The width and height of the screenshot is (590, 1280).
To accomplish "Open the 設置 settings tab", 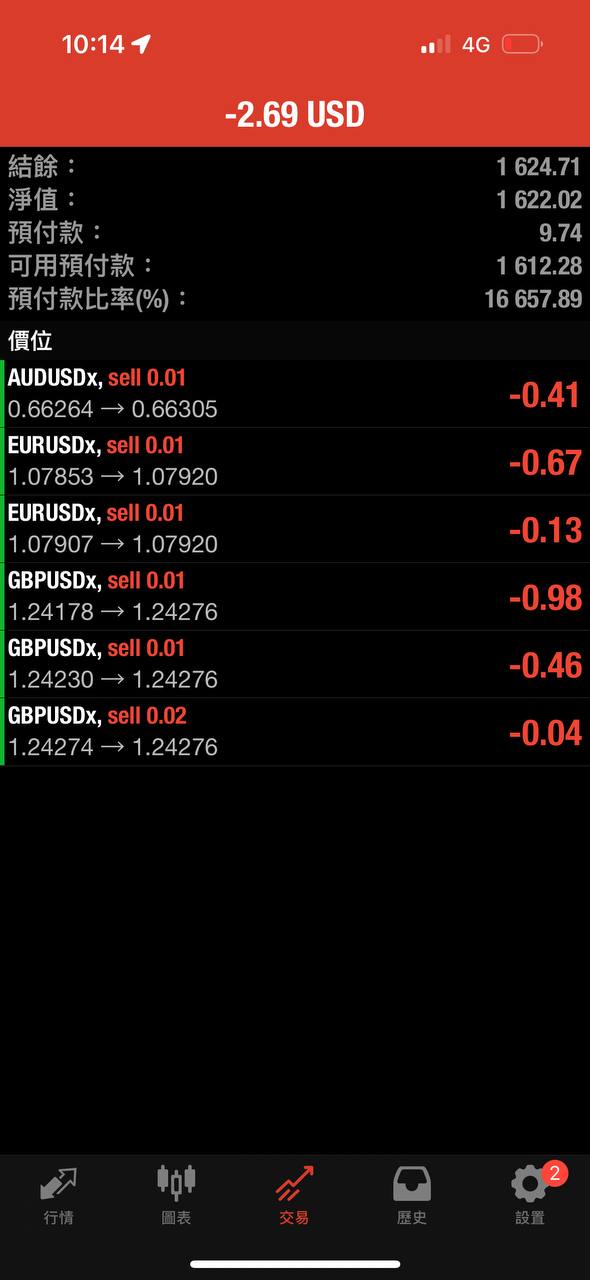I will pos(531,1196).
